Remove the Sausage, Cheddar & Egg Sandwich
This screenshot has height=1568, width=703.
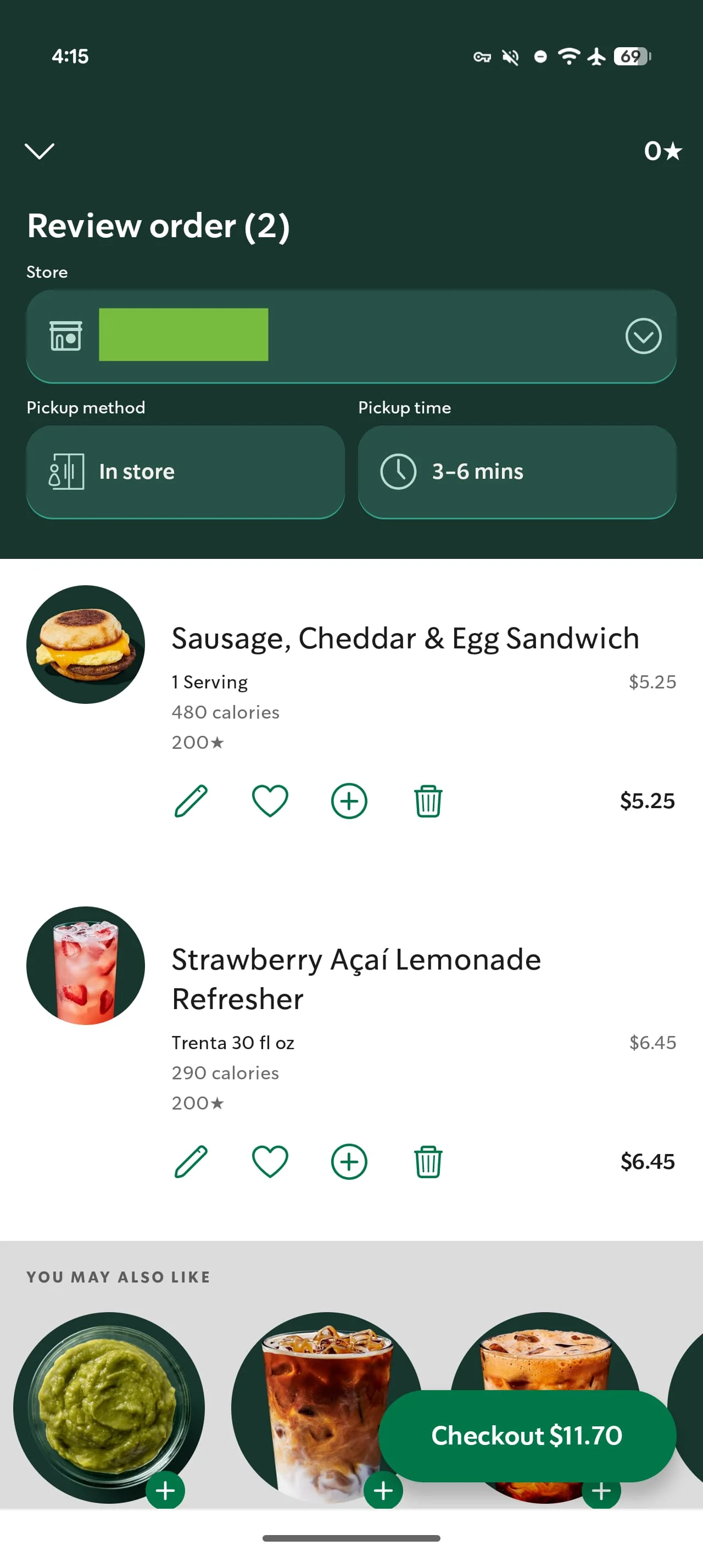[x=428, y=800]
